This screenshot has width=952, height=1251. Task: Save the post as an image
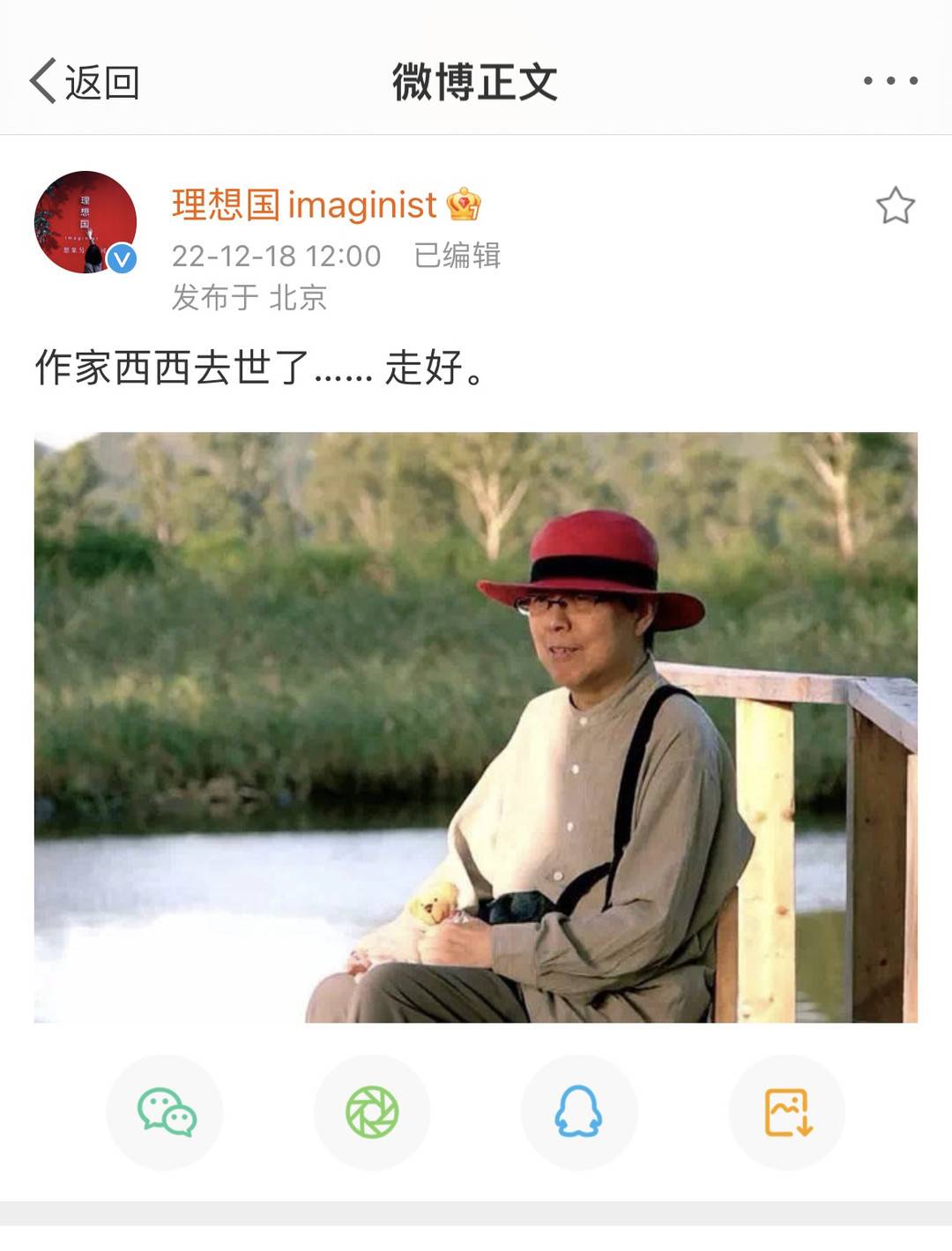[787, 1113]
